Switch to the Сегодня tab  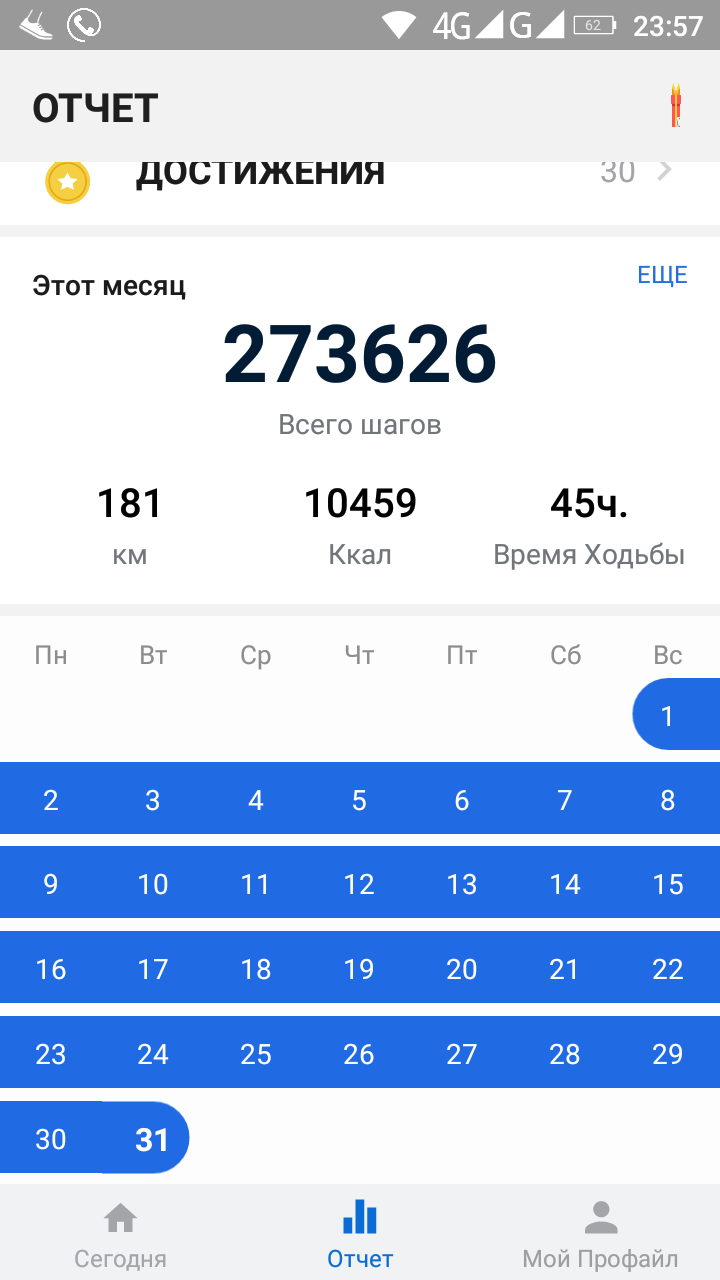pos(120,1235)
